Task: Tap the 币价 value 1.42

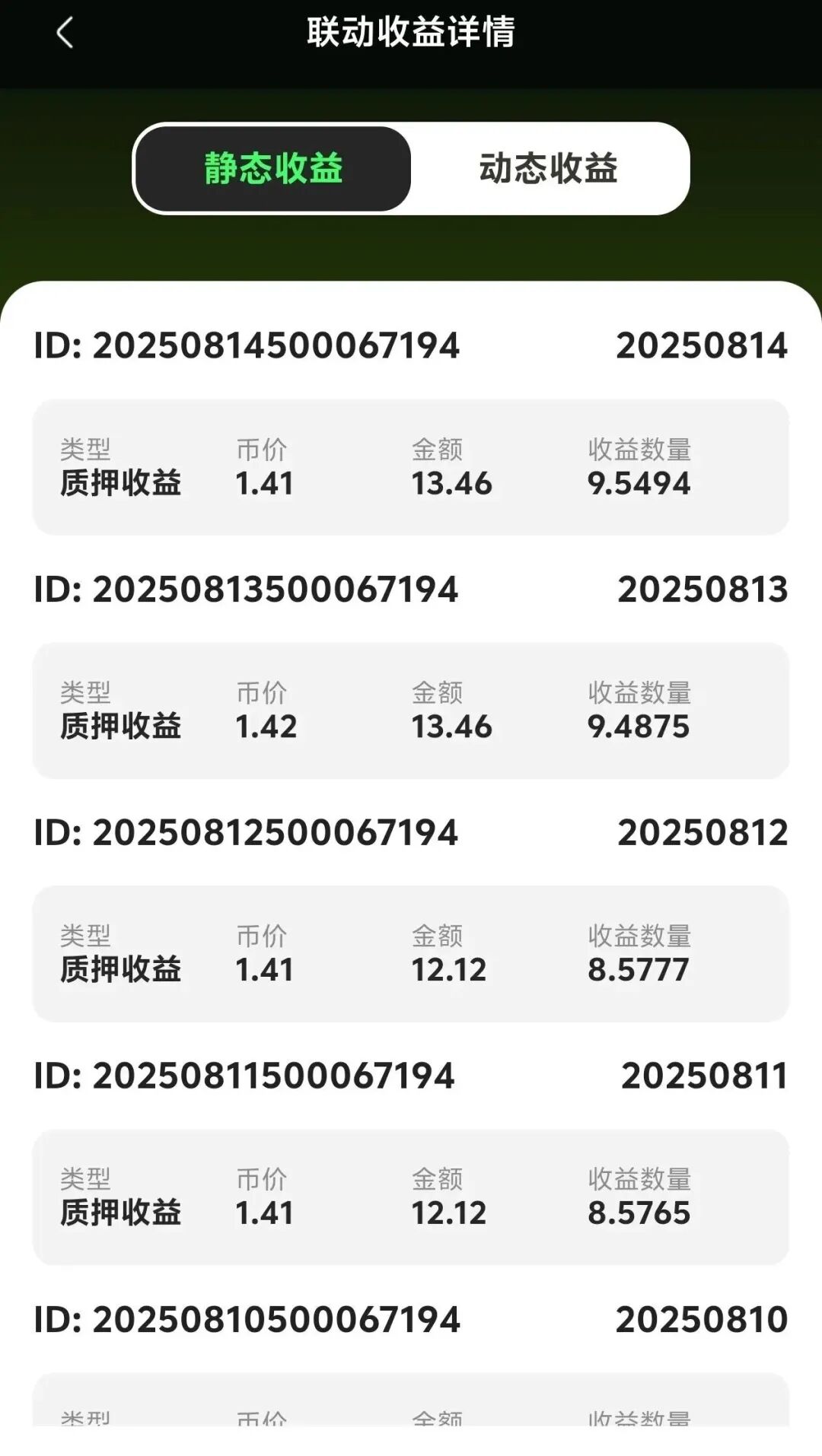Action: 265,726
